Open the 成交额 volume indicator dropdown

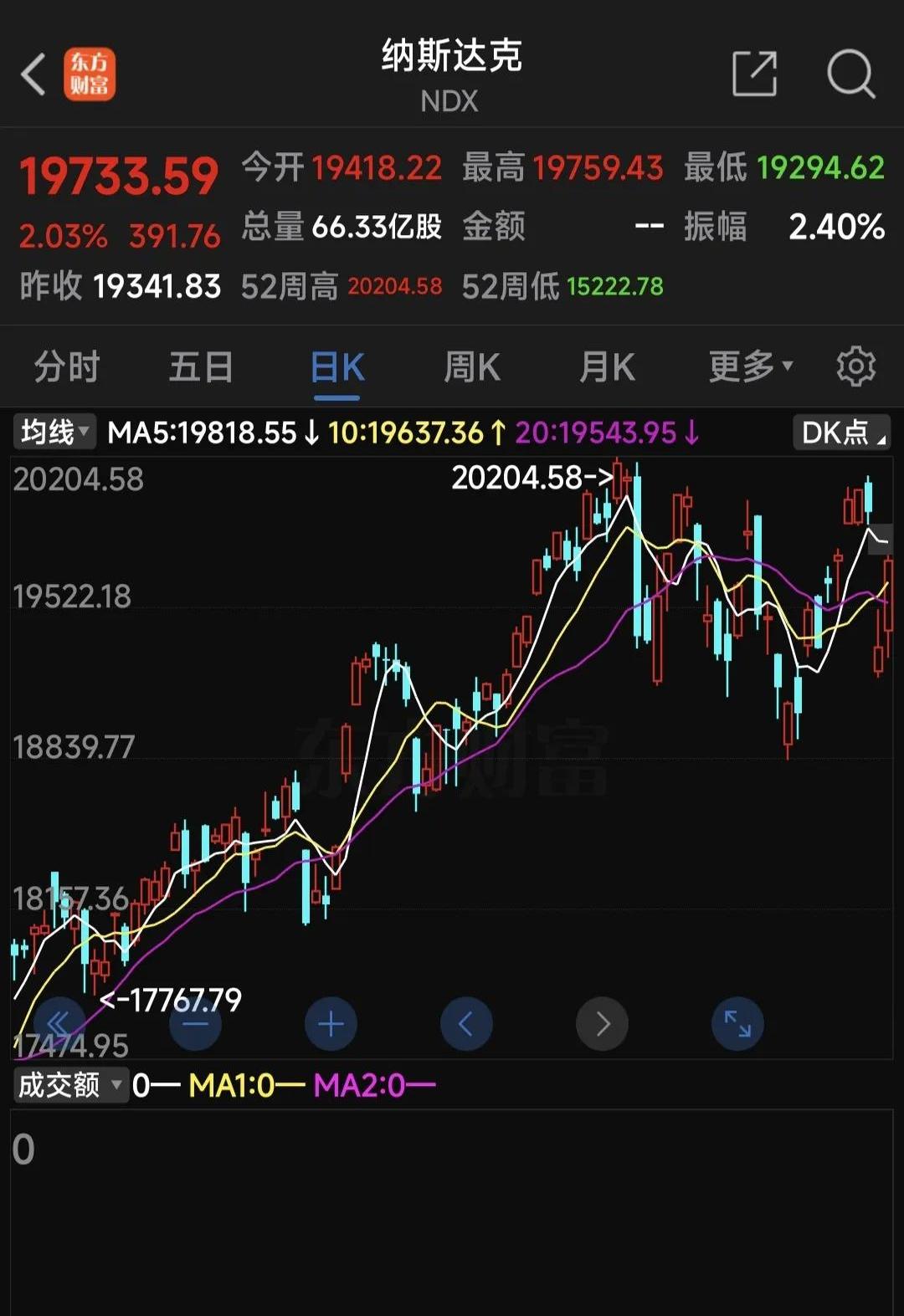70,1083
